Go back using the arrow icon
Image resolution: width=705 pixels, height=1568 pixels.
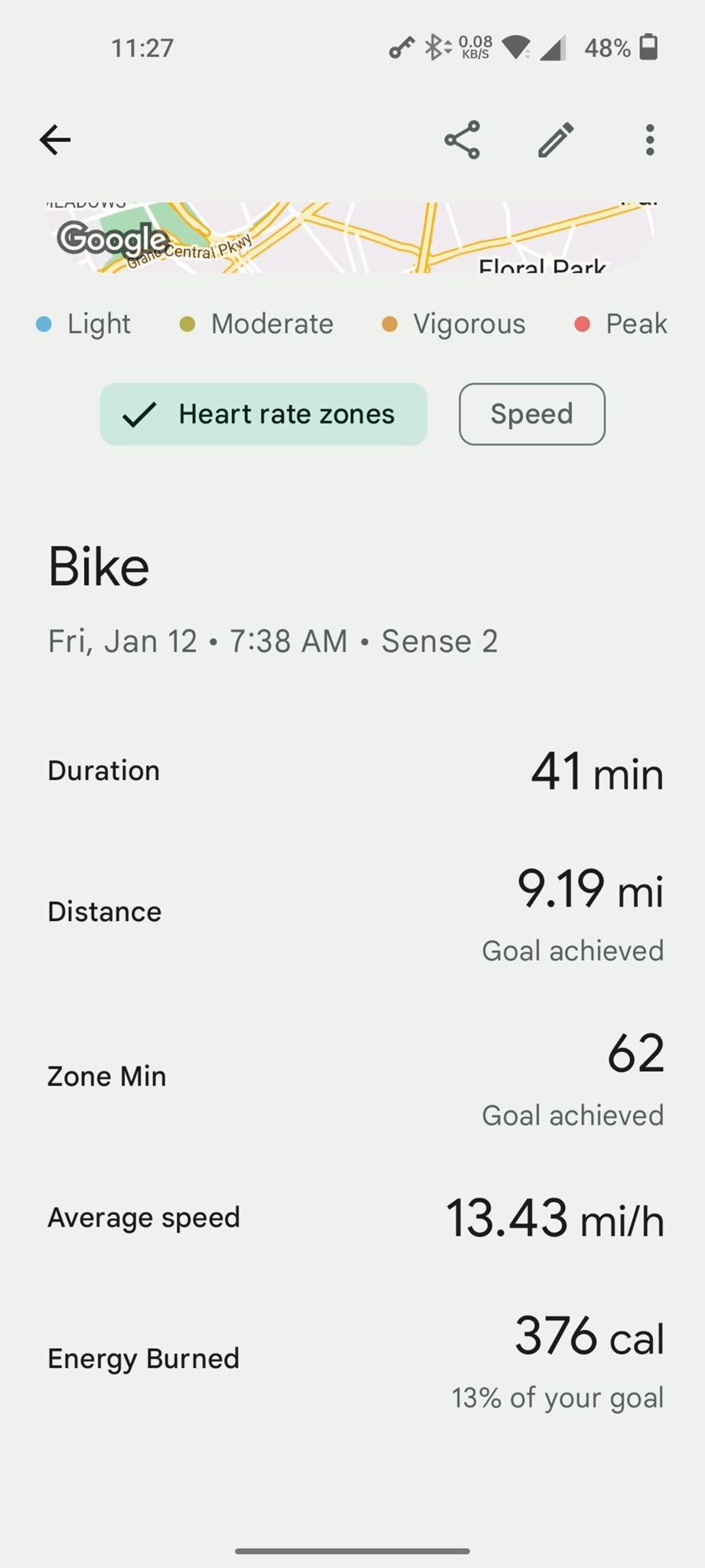[x=55, y=140]
